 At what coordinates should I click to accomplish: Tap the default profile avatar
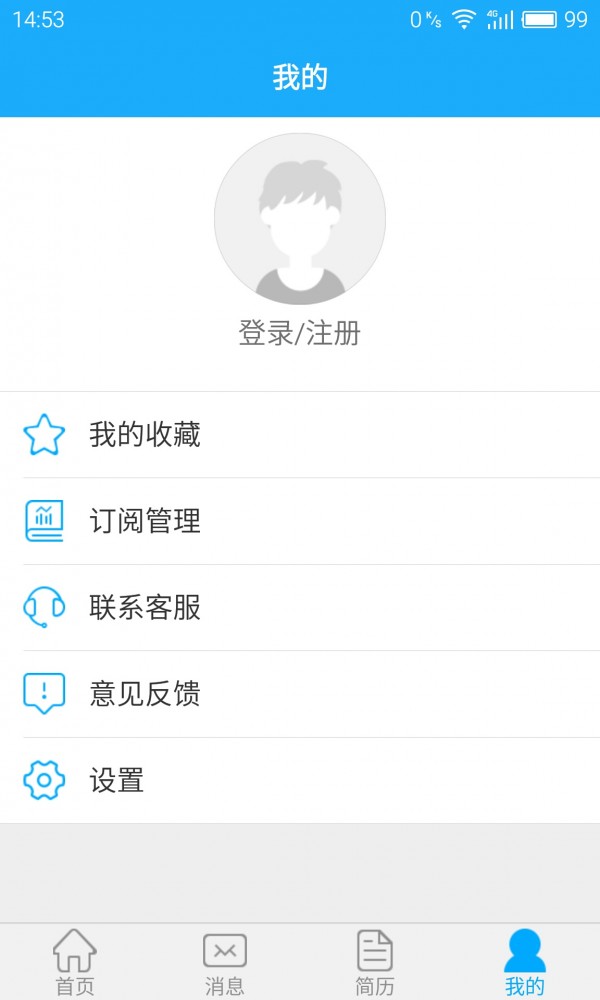pyautogui.click(x=300, y=219)
